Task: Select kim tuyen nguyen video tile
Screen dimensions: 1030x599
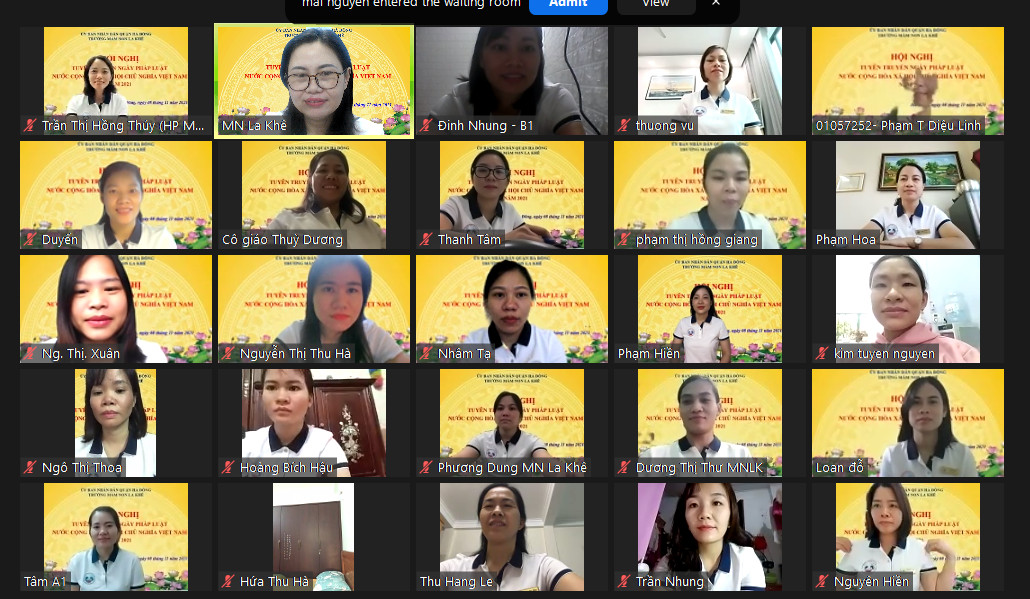Action: pyautogui.click(x=907, y=308)
